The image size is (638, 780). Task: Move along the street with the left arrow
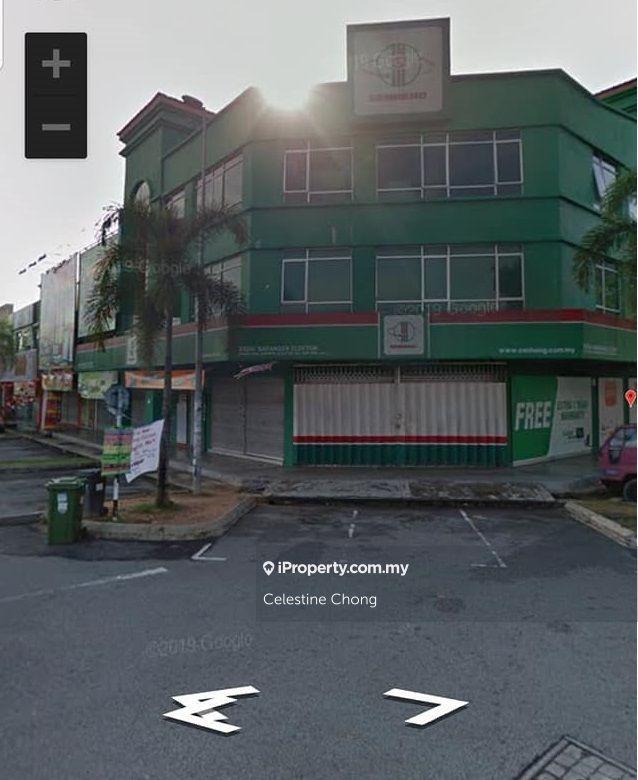[x=211, y=708]
